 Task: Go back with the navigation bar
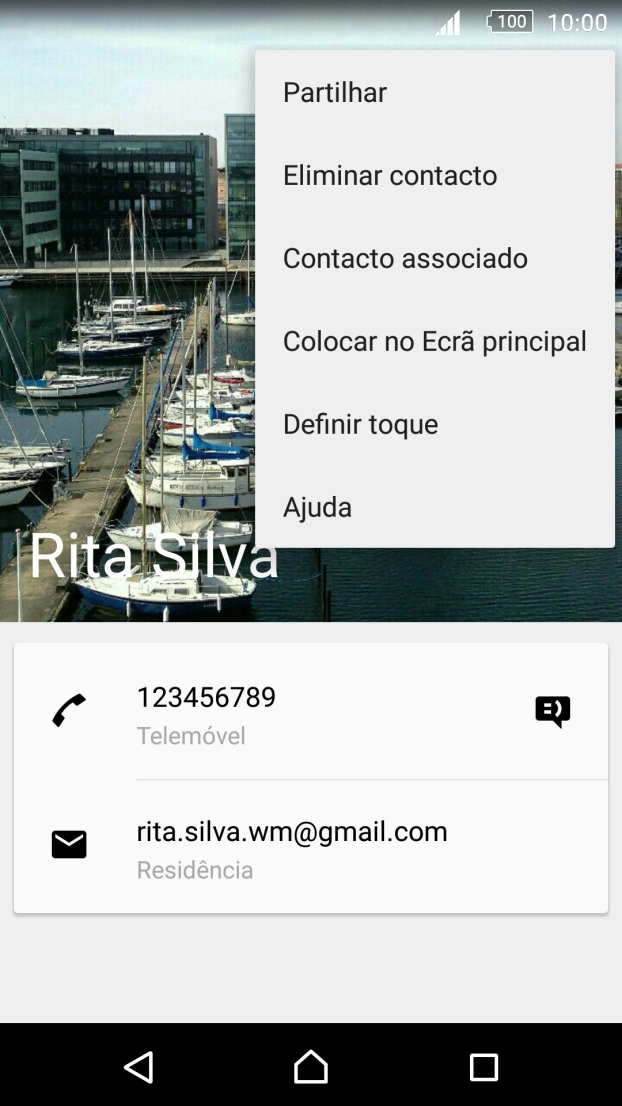pyautogui.click(x=139, y=1067)
